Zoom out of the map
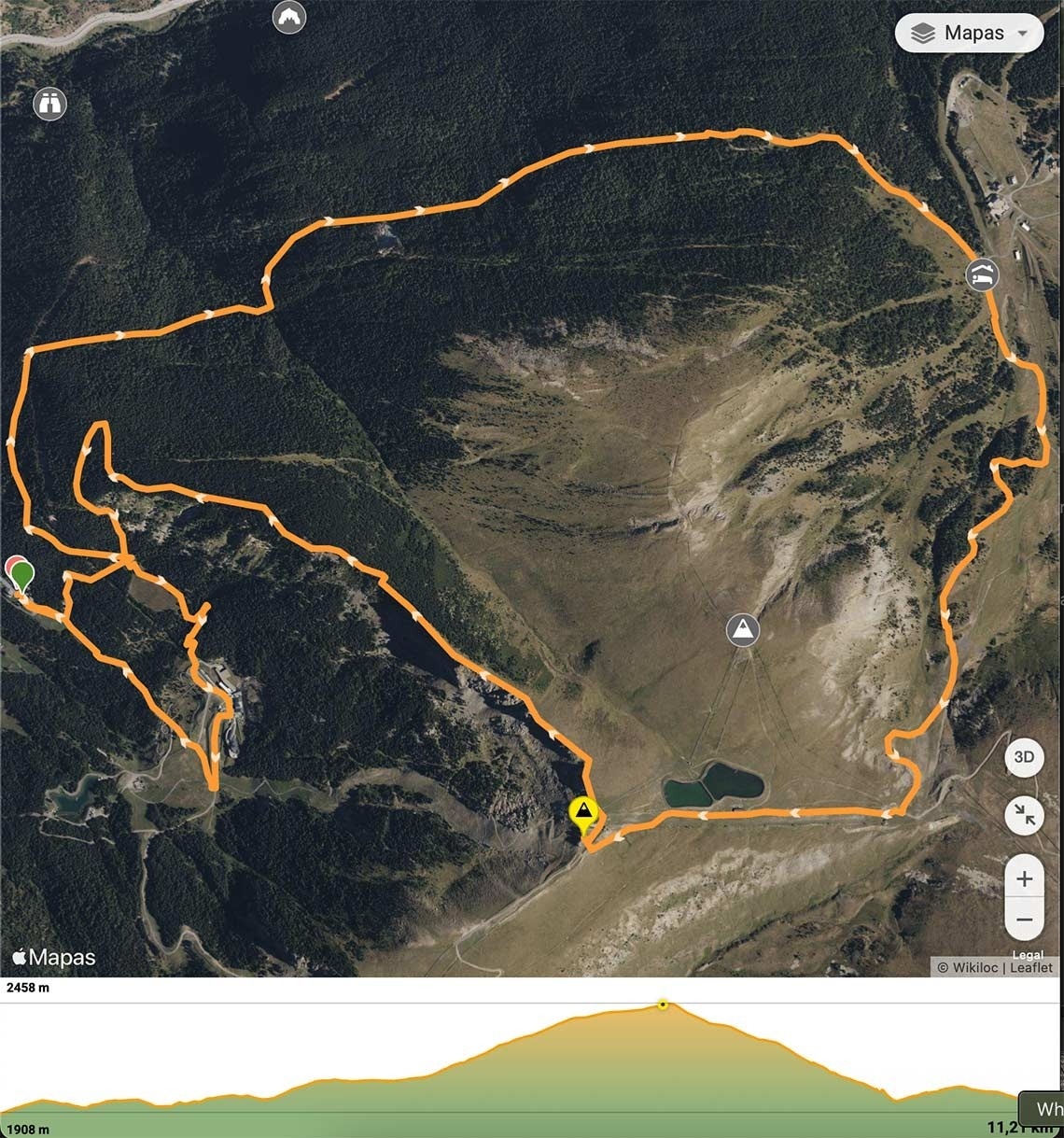1064x1138 pixels. [1024, 920]
